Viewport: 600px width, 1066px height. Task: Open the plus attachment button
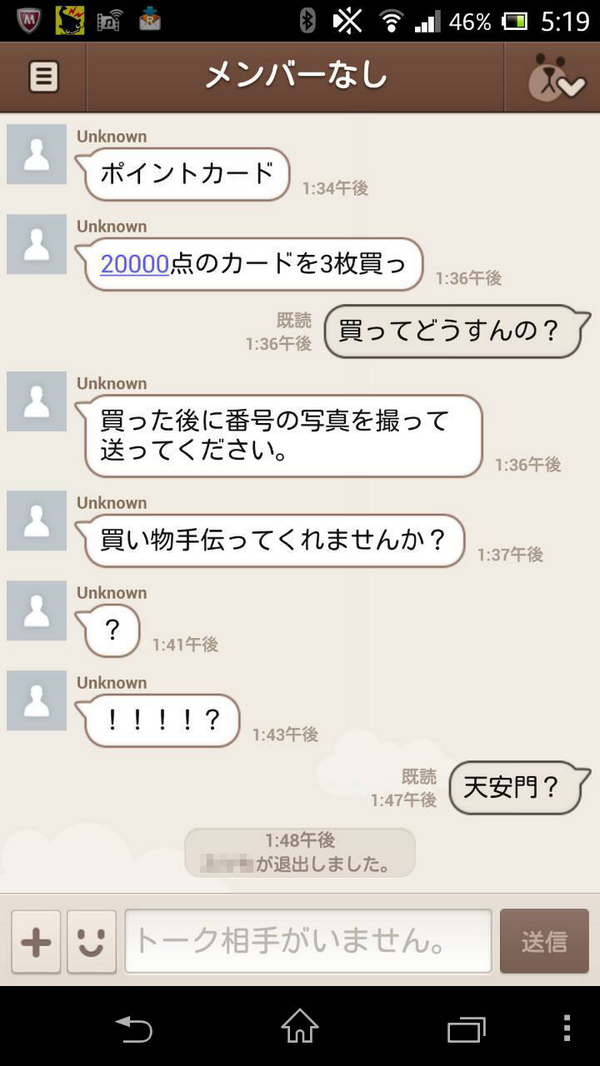click(36, 941)
